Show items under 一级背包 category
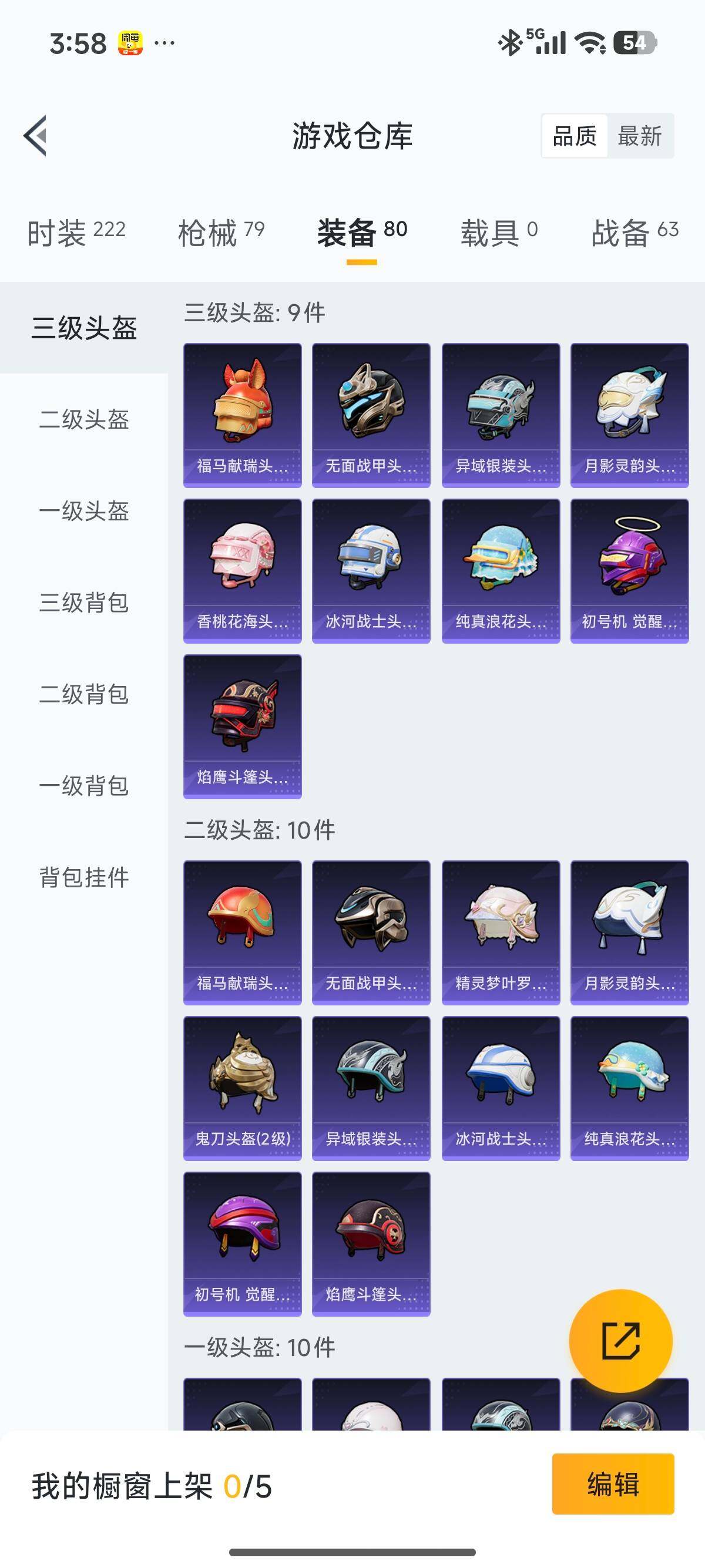This screenshot has height=1568, width=705. pyautogui.click(x=85, y=785)
